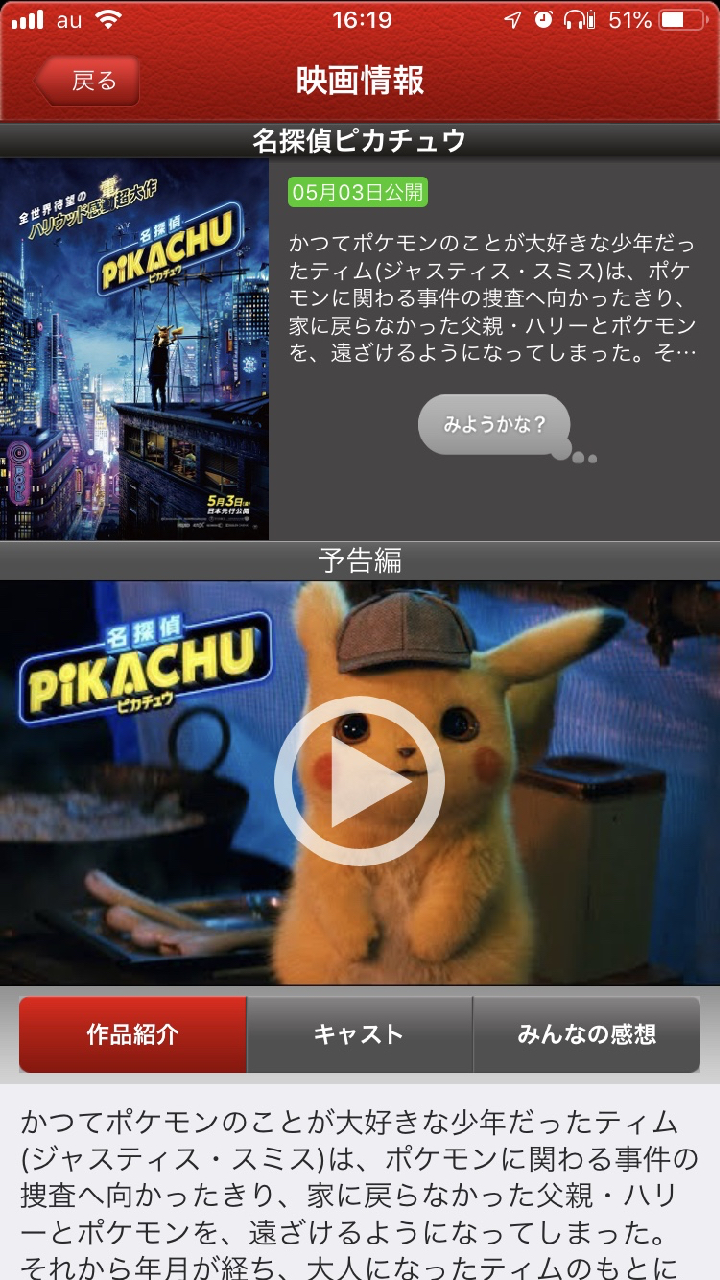Open the 名探偵ピカチュウ movie poster
Viewport: 720px width, 1280px height.
pyautogui.click(x=134, y=349)
